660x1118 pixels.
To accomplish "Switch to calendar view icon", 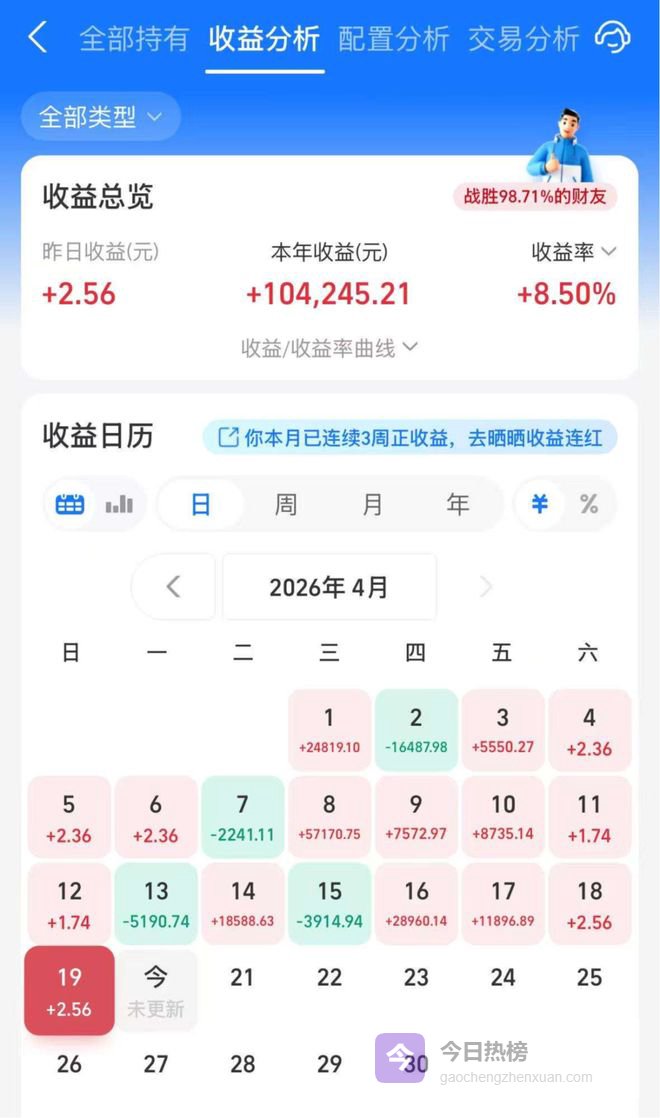I will pyautogui.click(x=70, y=504).
